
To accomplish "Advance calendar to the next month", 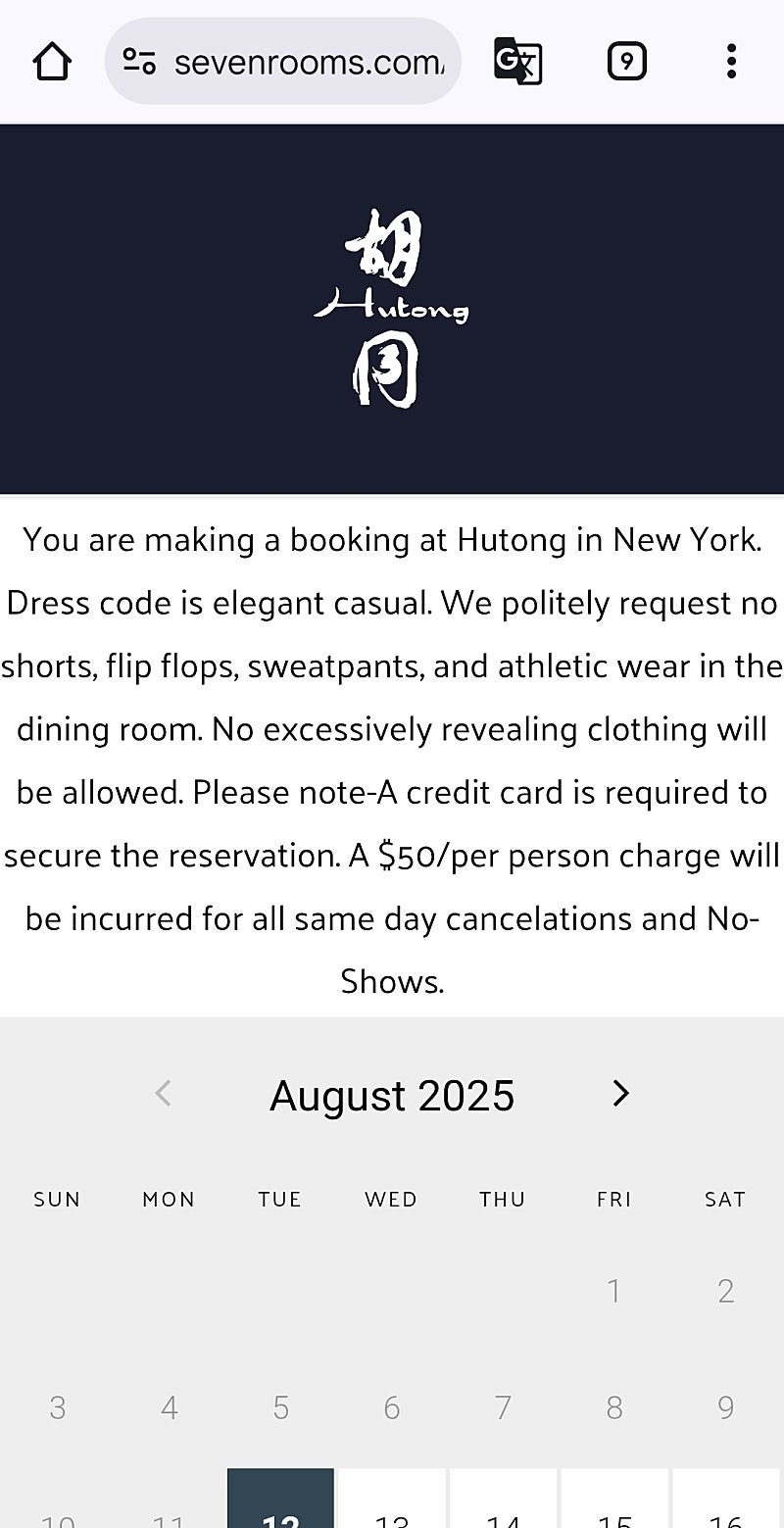I will (x=620, y=1094).
